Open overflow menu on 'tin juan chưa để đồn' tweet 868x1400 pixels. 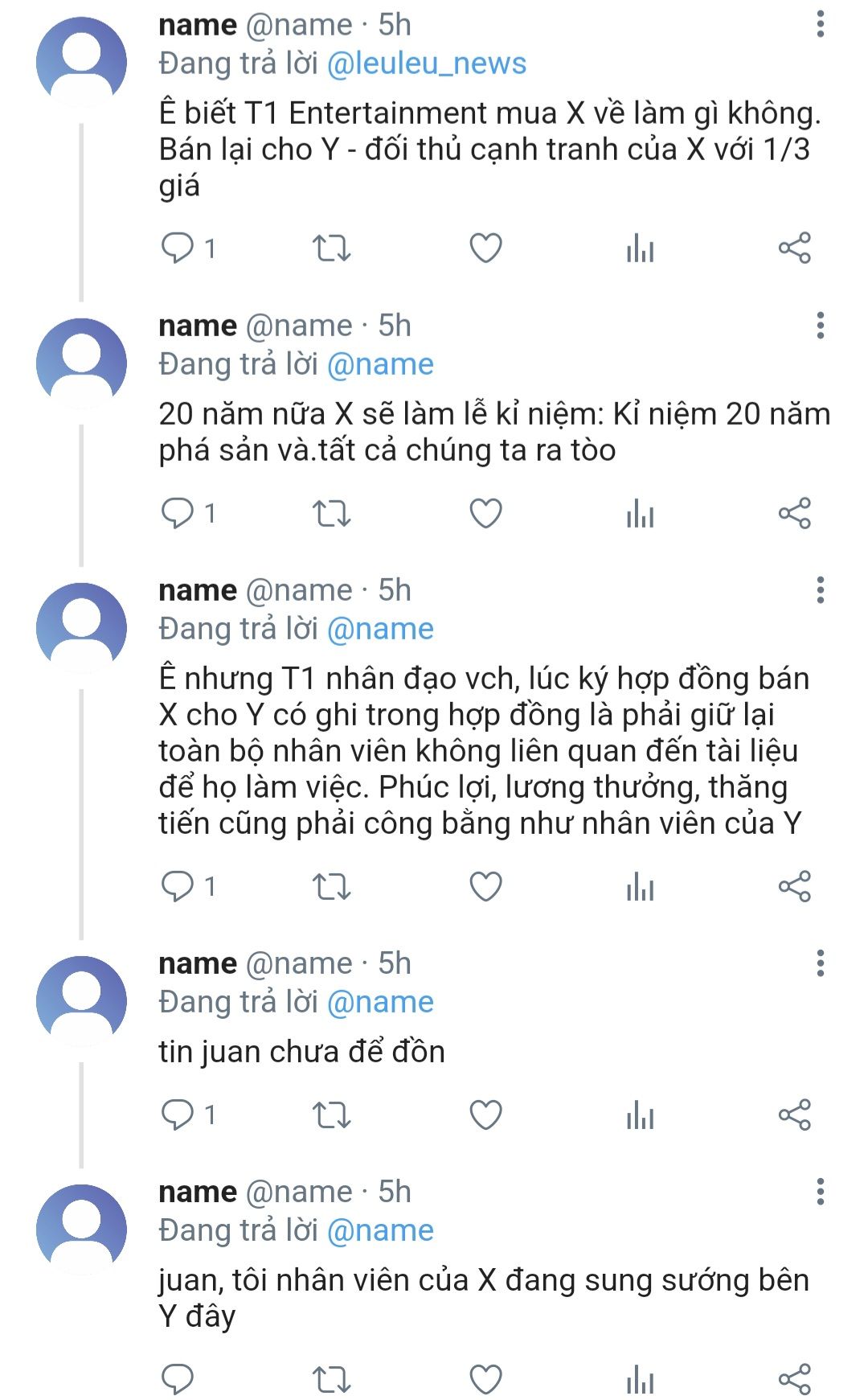pyautogui.click(x=820, y=963)
